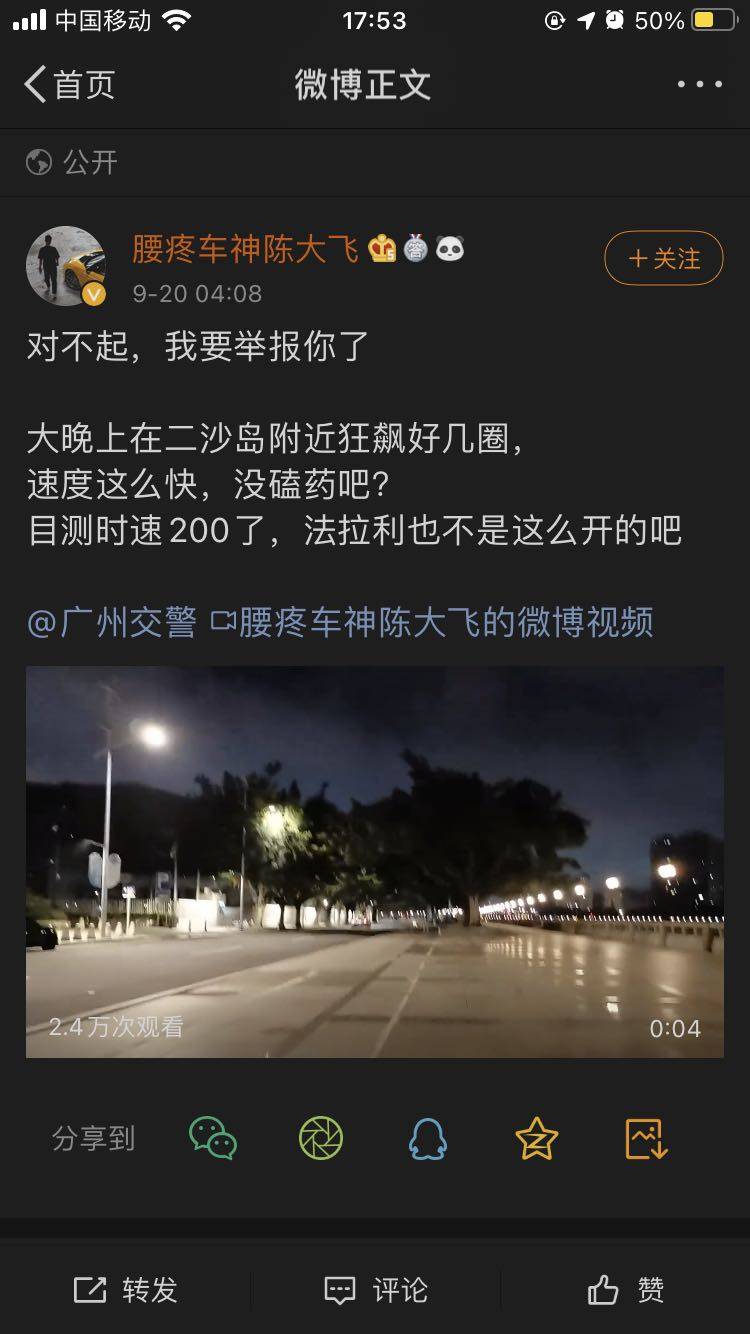The image size is (750, 1334).
Task: Open the @广州交警 mention
Action: [x=112, y=622]
